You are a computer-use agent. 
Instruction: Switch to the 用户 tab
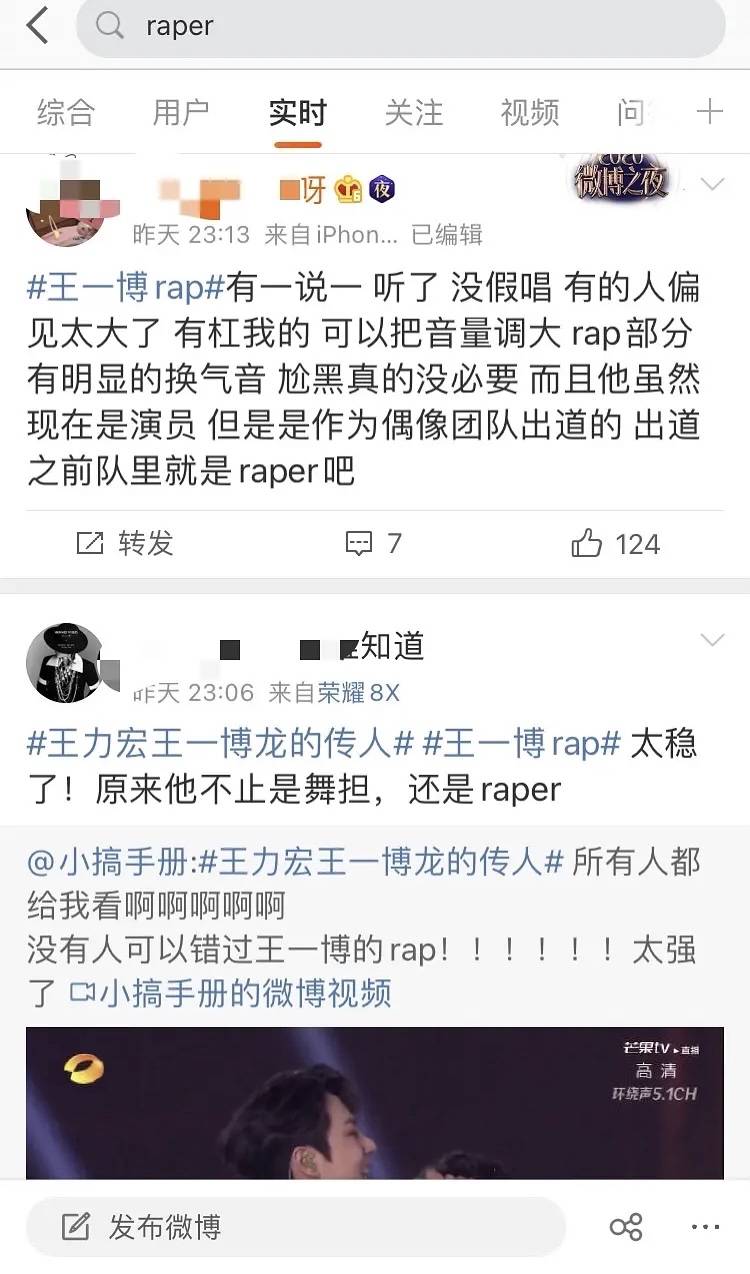[x=181, y=112]
